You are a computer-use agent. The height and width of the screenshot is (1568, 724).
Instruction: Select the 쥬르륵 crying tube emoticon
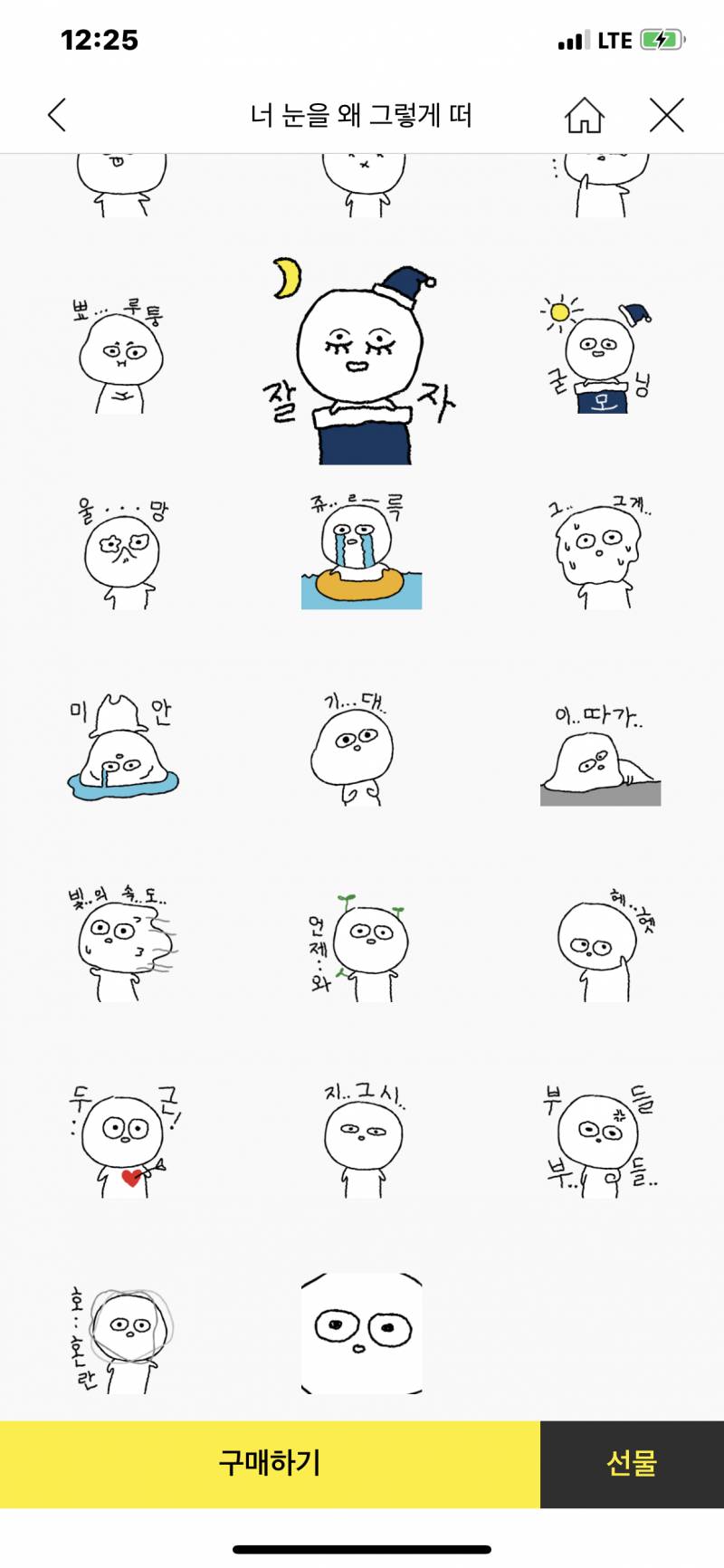(x=361, y=552)
